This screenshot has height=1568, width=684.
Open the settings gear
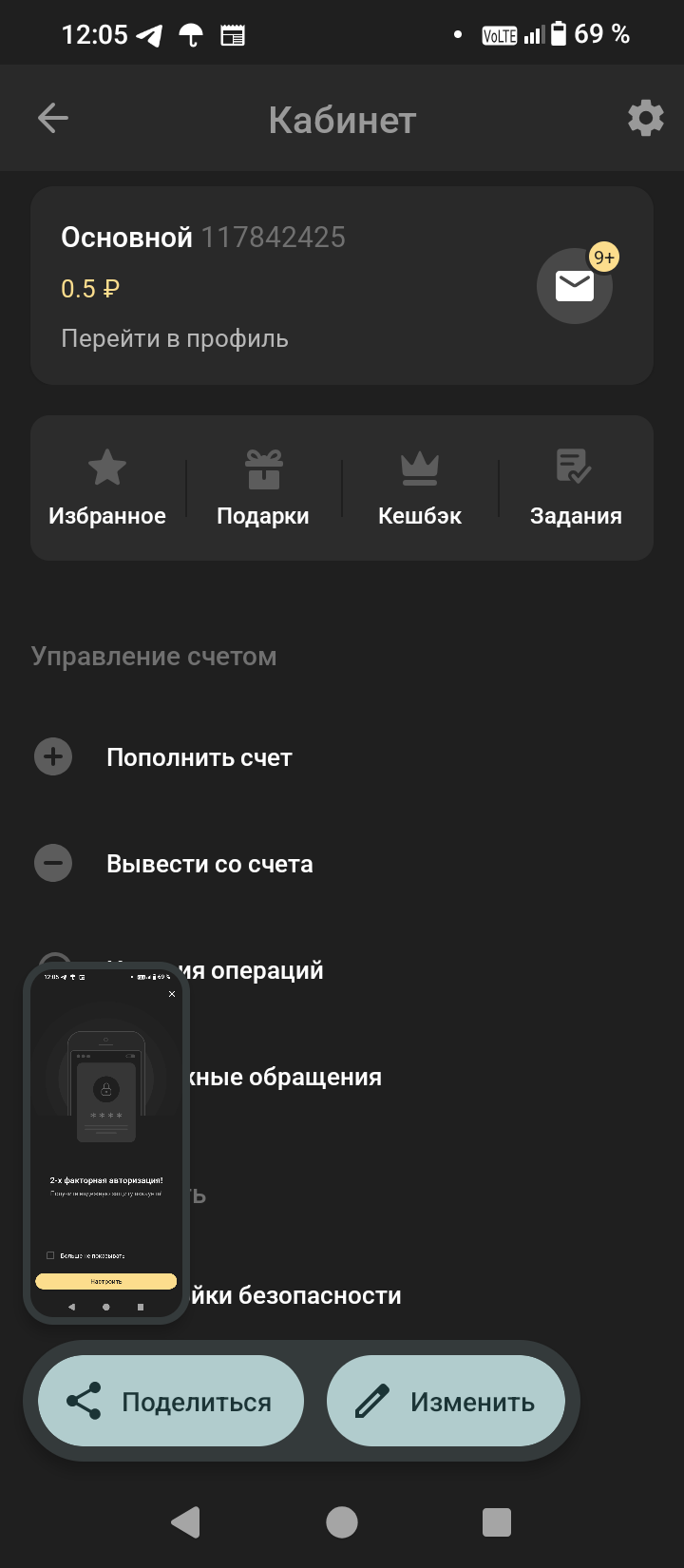[x=645, y=119]
